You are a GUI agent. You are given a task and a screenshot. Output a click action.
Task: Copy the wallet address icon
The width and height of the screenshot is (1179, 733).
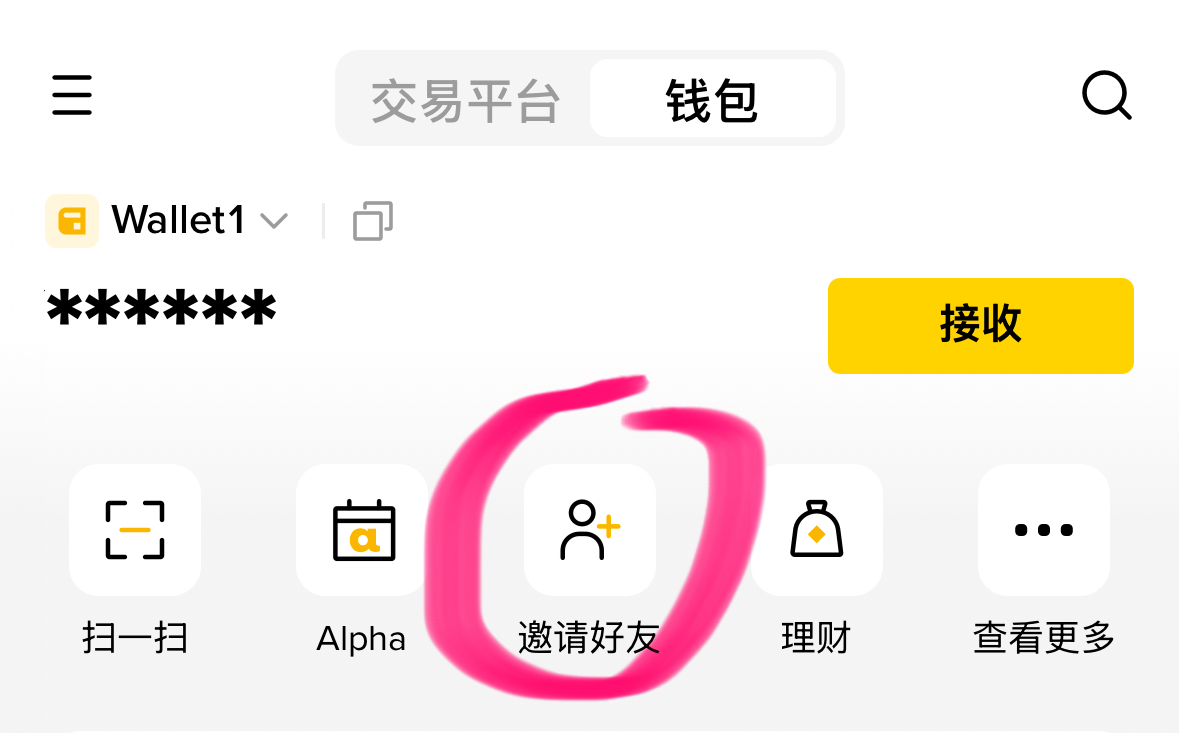click(372, 221)
